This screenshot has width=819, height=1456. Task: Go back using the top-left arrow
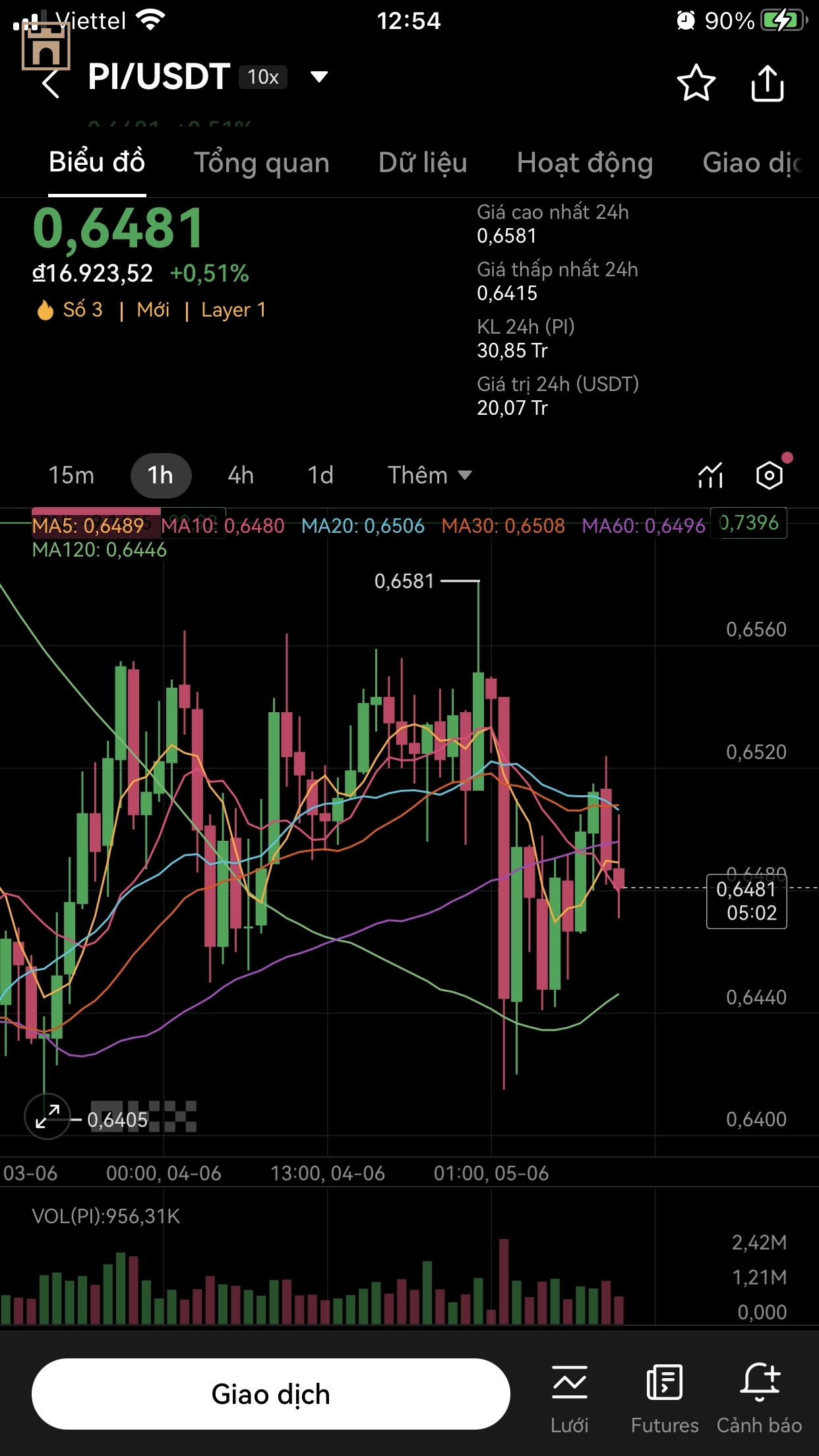pos(51,83)
